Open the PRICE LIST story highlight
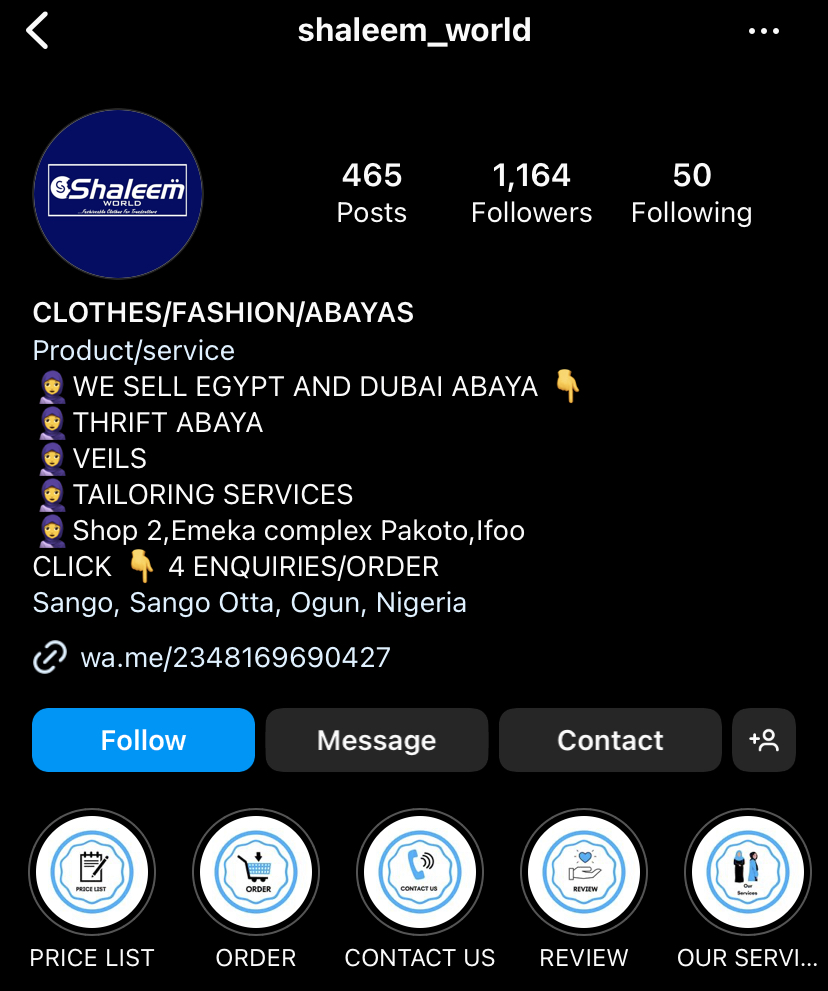 (92, 872)
